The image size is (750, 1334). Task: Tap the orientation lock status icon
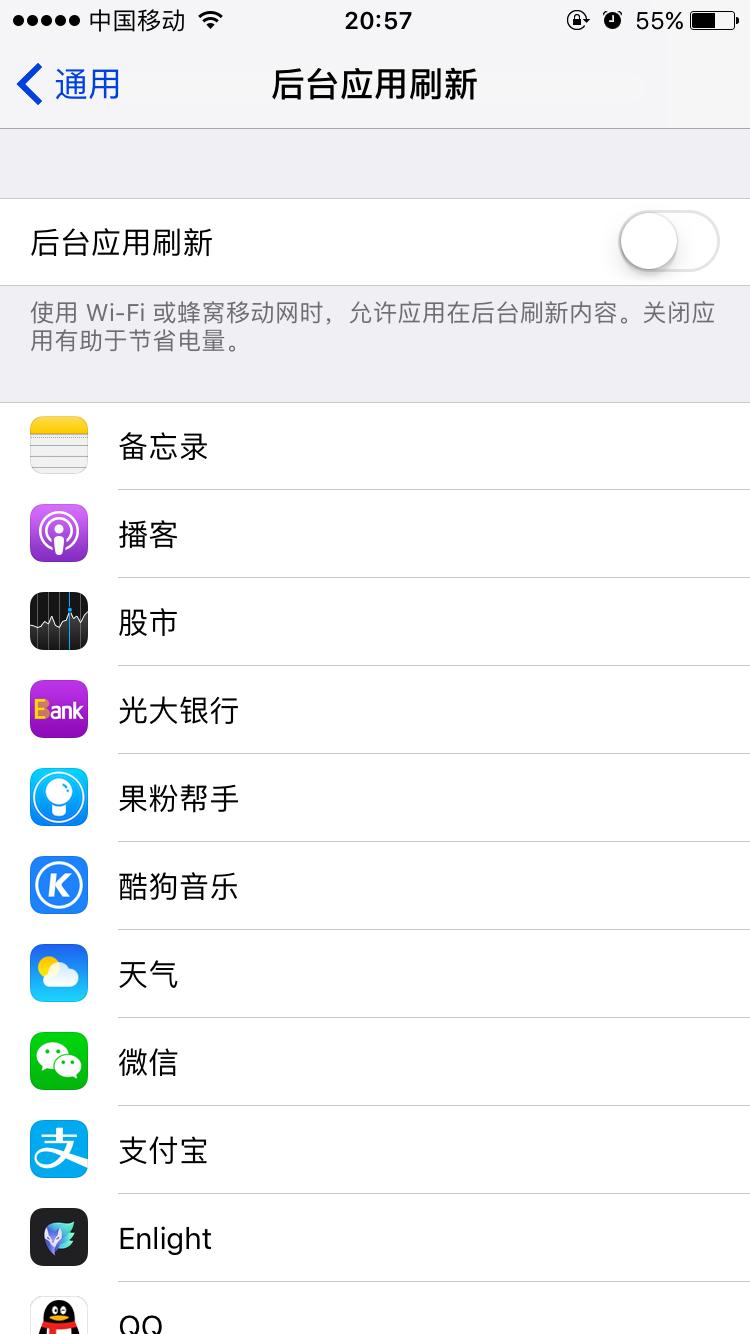577,19
